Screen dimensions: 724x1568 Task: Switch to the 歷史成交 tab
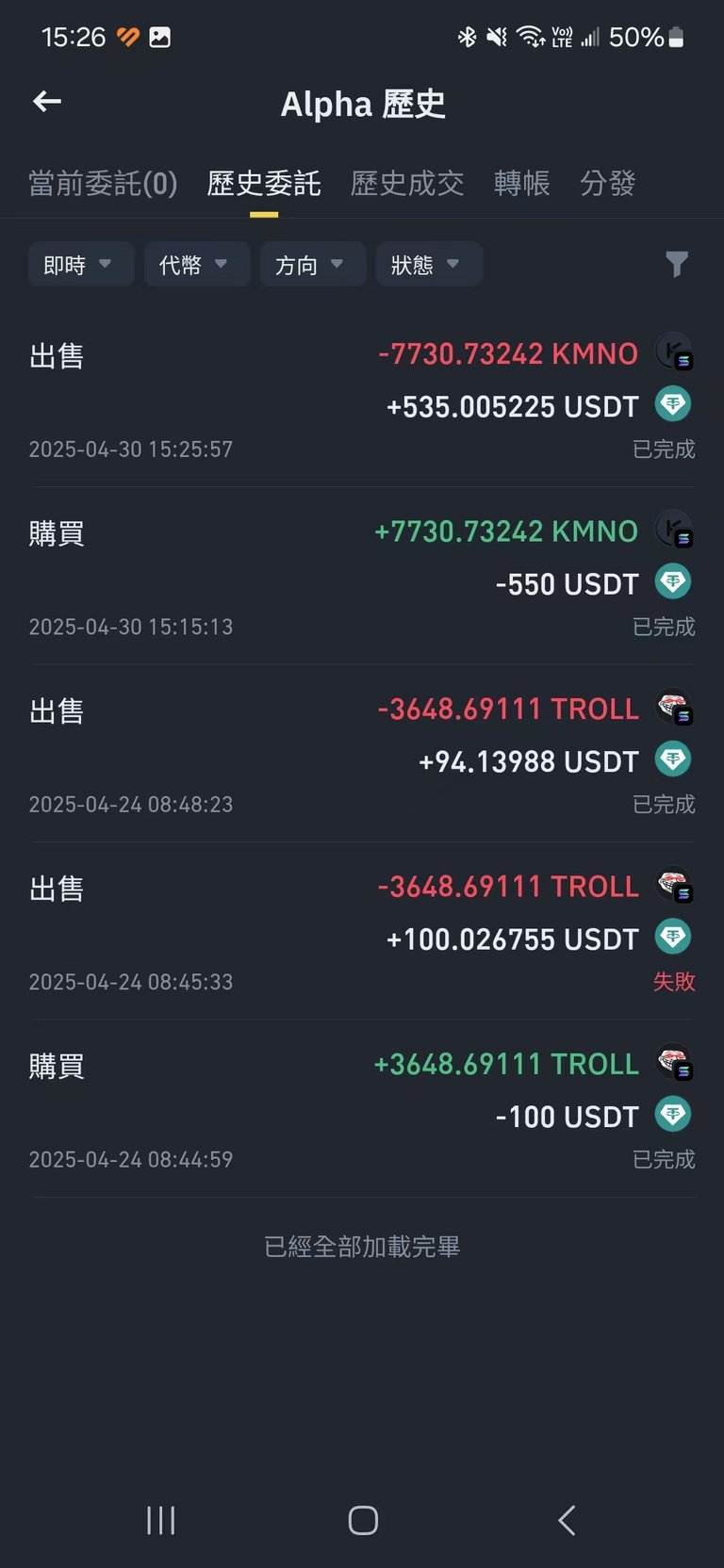coord(407,183)
